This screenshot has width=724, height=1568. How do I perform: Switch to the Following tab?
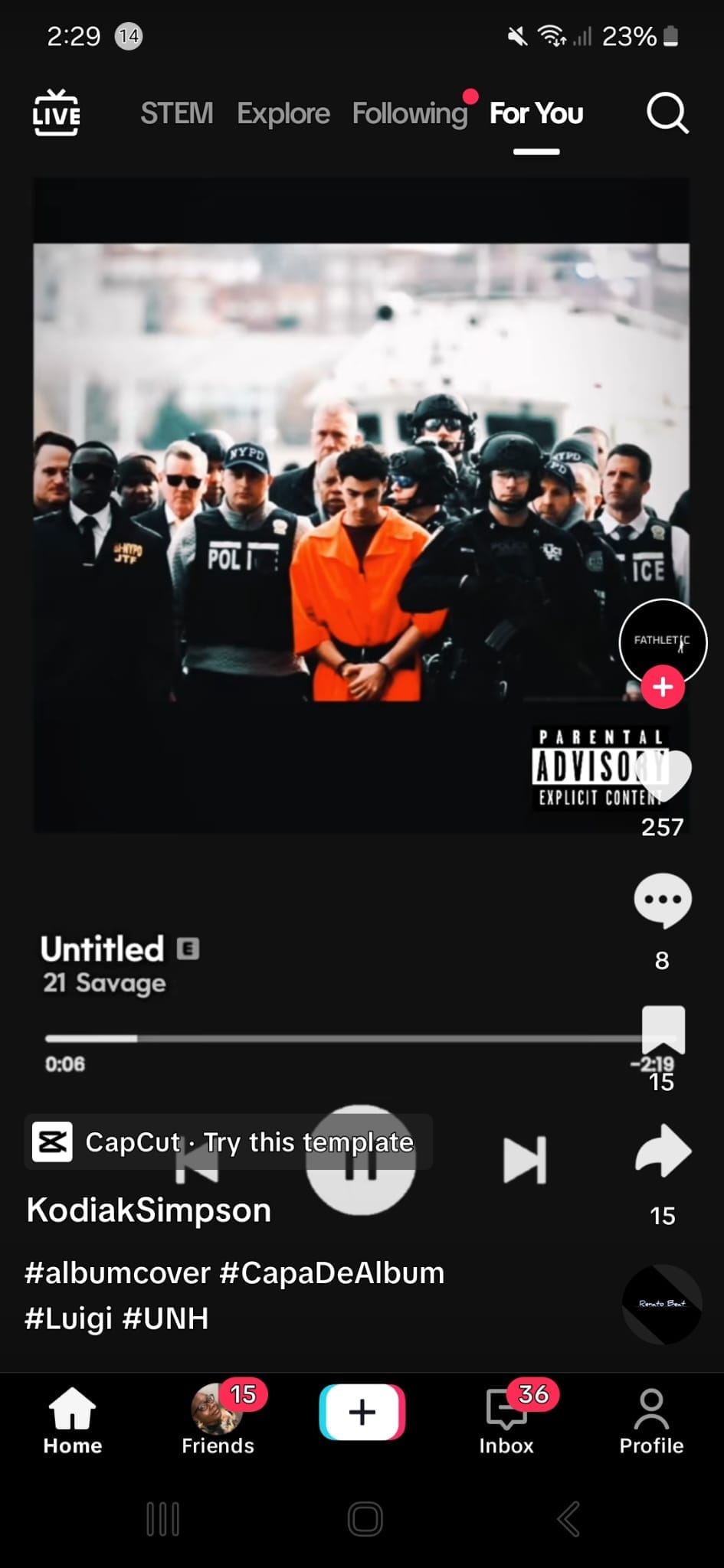(x=409, y=113)
